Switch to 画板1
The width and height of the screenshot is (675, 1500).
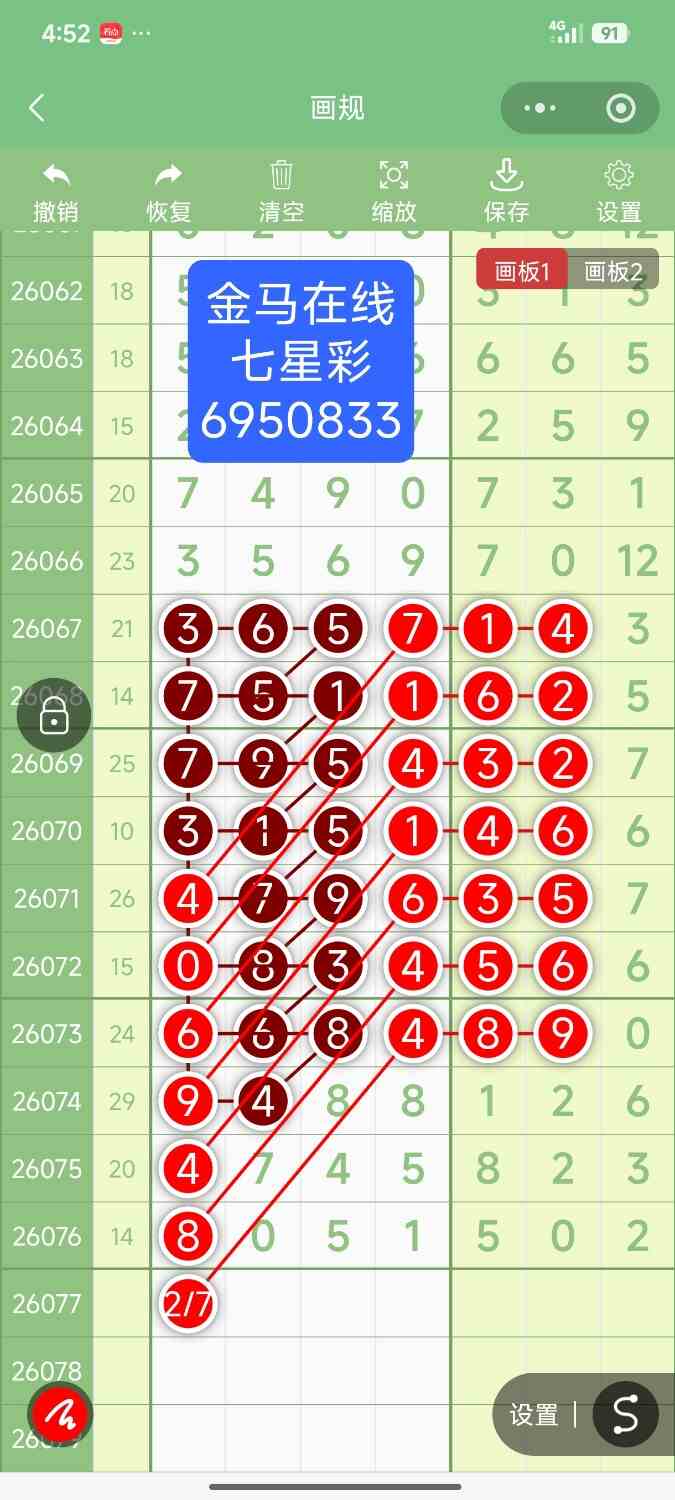pyautogui.click(x=522, y=270)
